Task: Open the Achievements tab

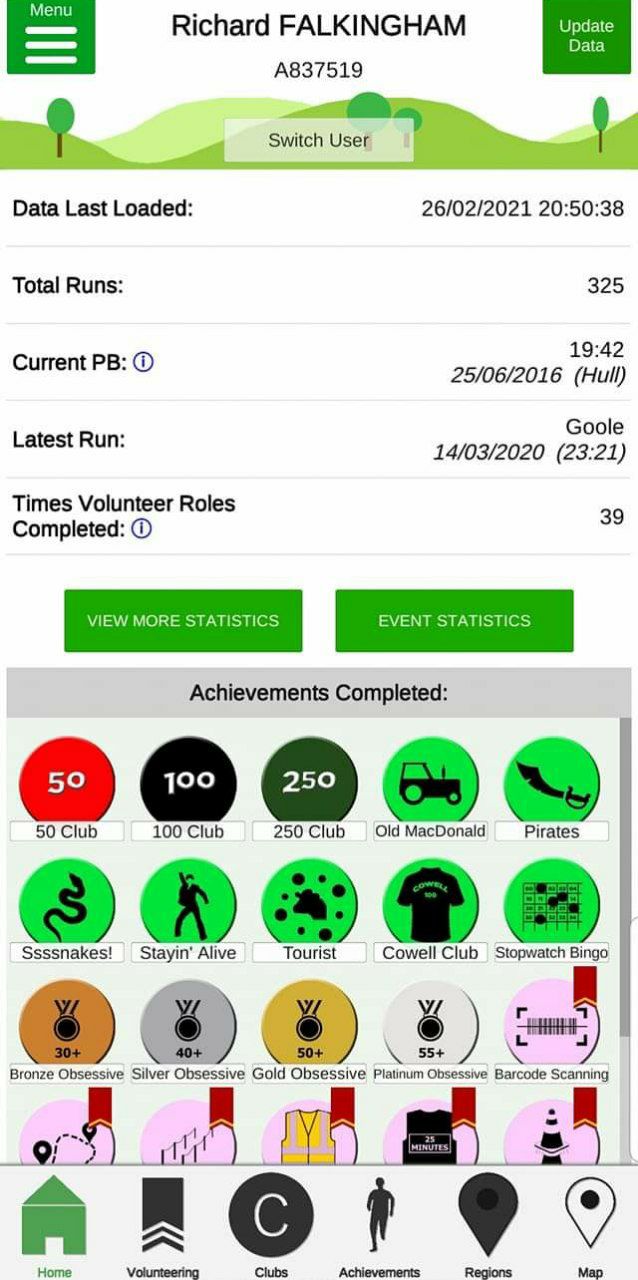Action: pos(379,1225)
